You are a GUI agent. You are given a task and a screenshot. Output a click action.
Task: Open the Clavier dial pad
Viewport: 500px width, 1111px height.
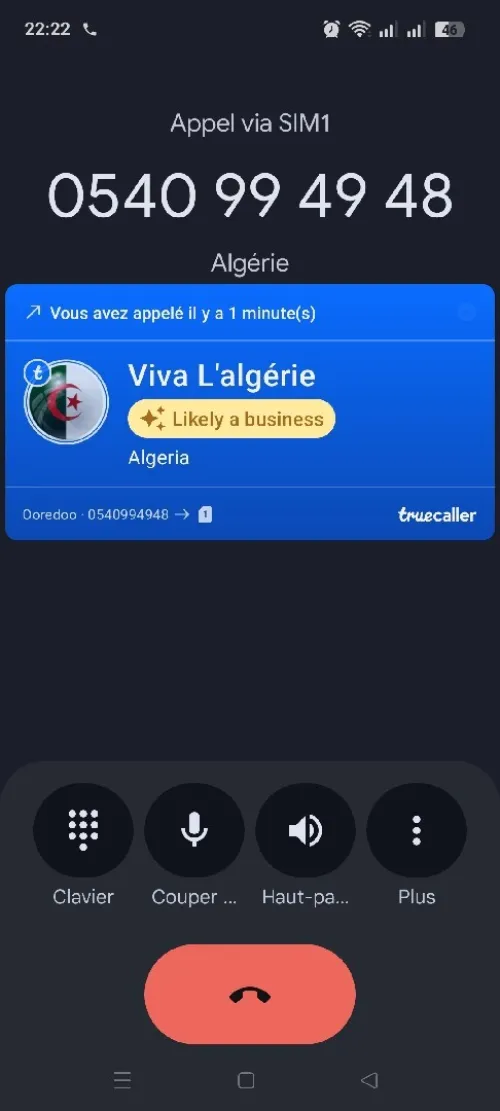[x=83, y=830]
